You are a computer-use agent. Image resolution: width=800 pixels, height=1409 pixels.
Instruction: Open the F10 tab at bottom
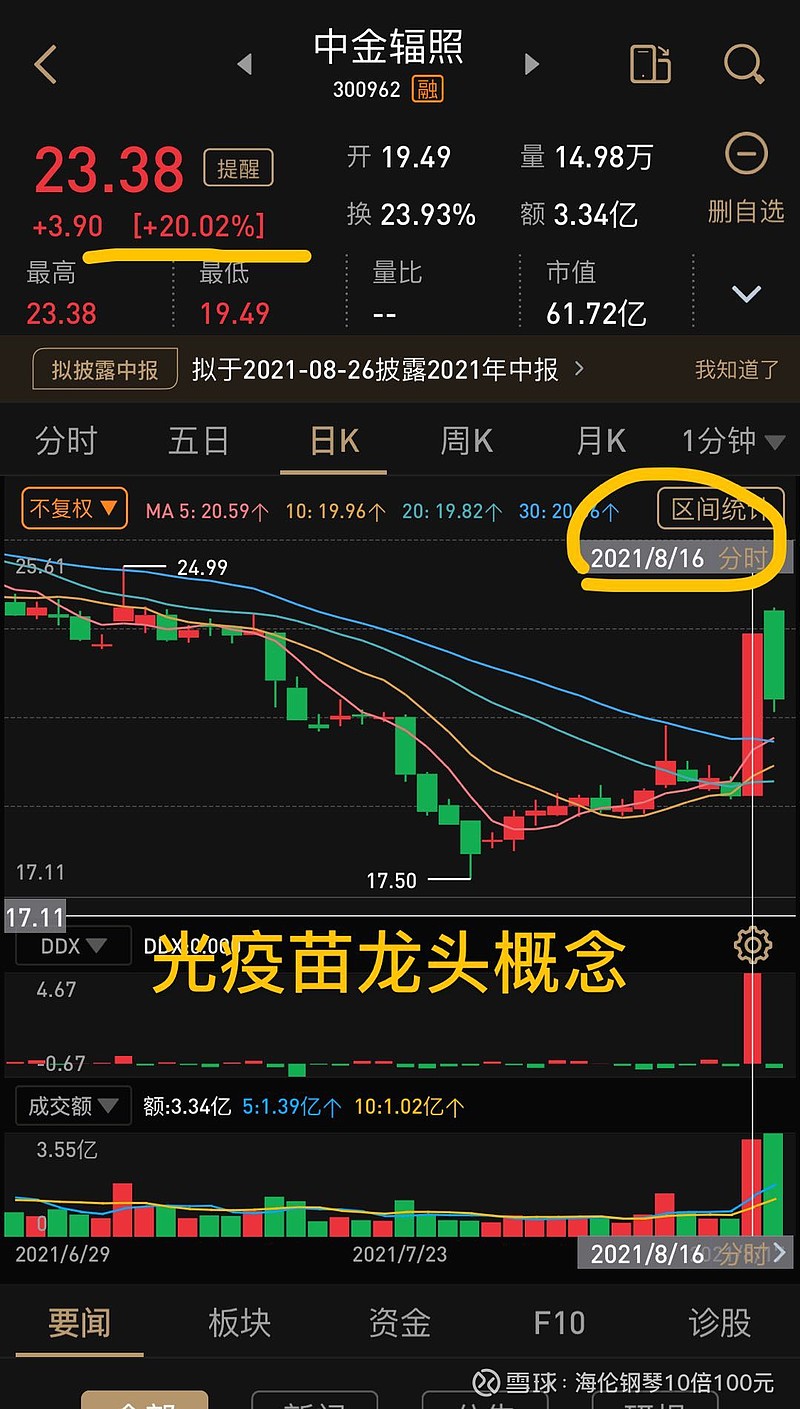(559, 1322)
